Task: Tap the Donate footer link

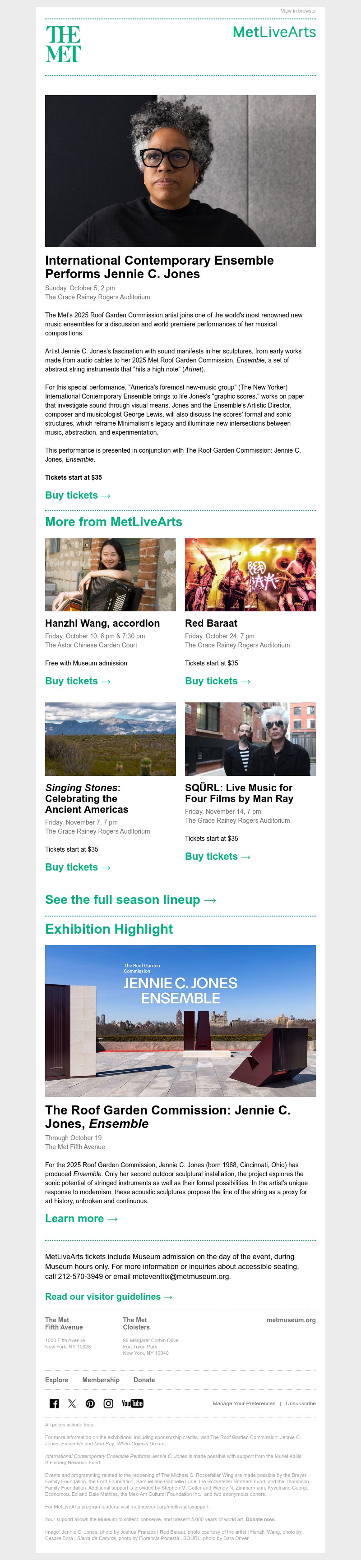Action: click(x=144, y=1380)
